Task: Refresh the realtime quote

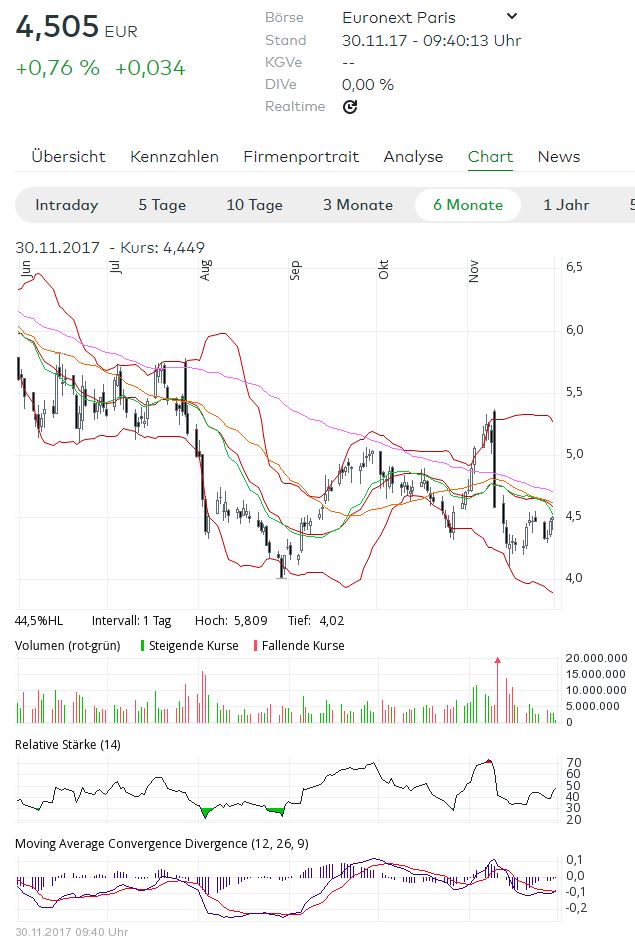Action: point(350,107)
